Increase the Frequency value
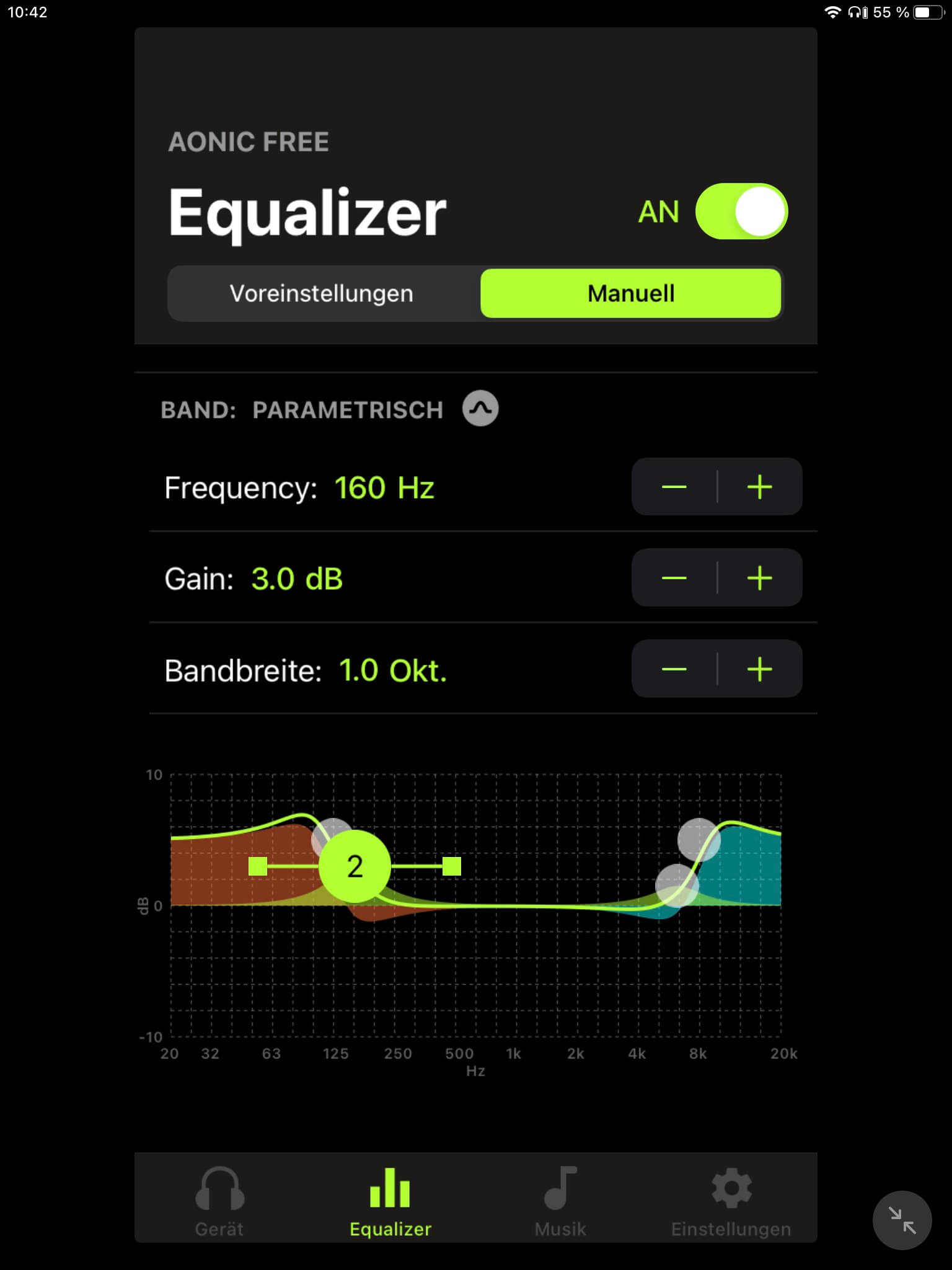 (x=759, y=487)
